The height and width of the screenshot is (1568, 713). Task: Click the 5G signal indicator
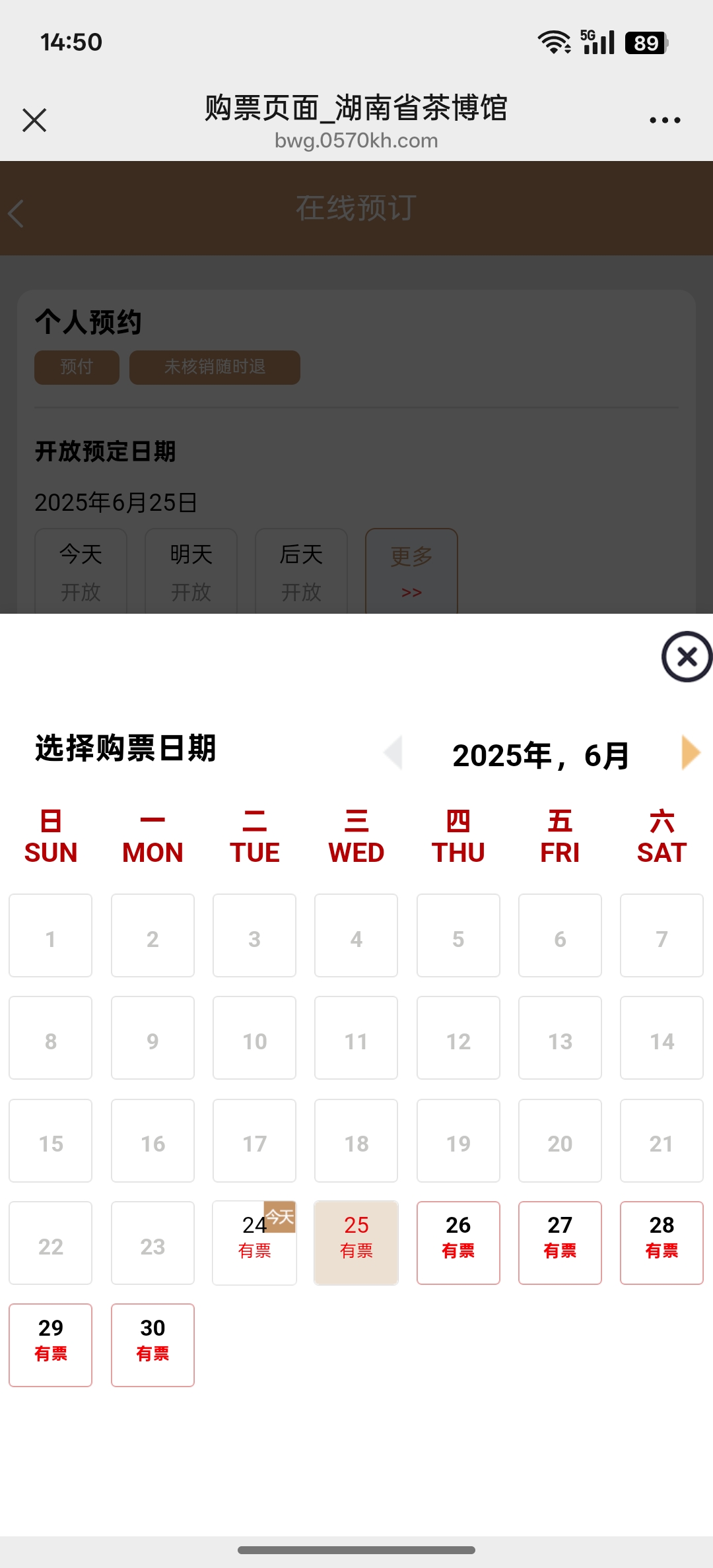coord(599,42)
